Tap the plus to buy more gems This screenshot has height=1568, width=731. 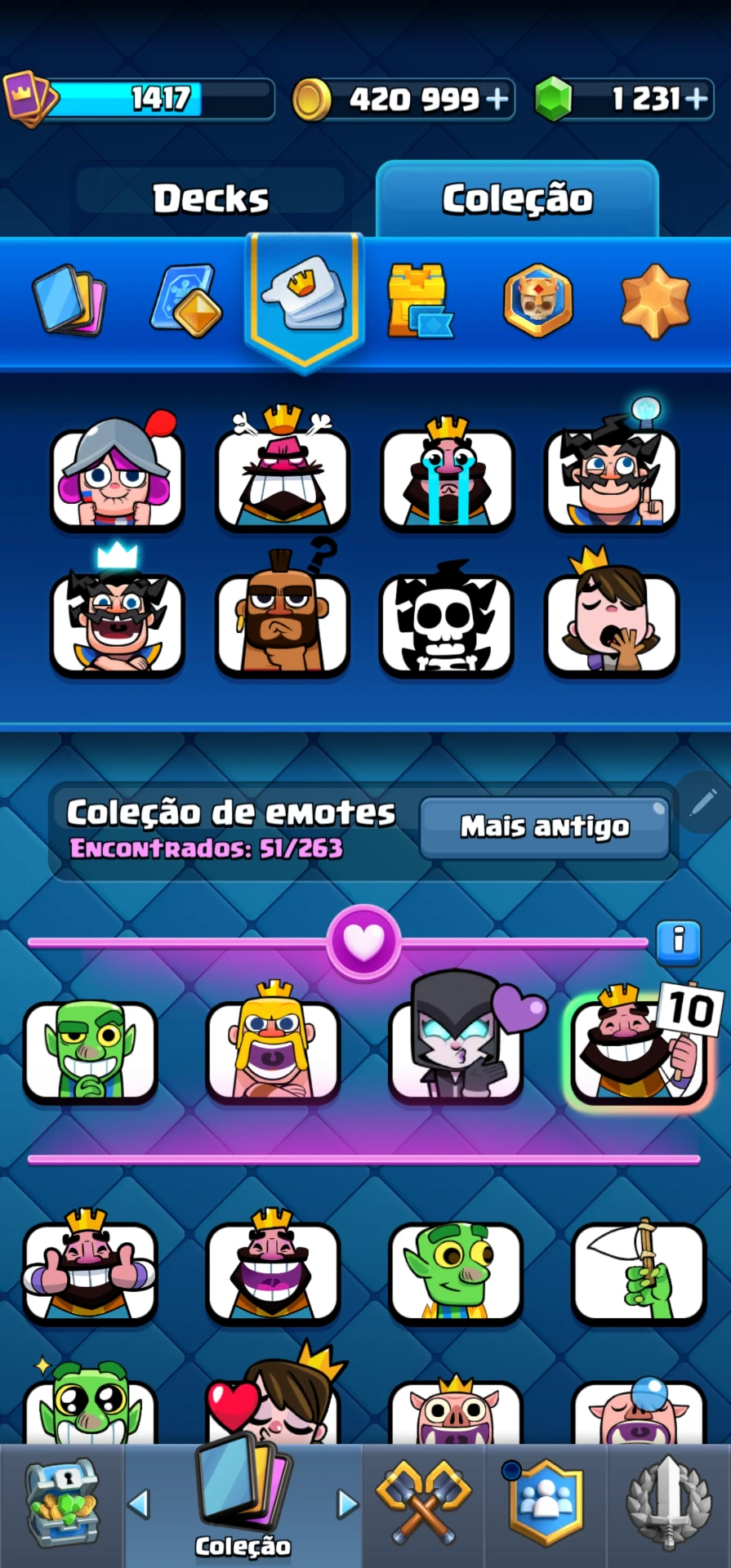[696, 100]
